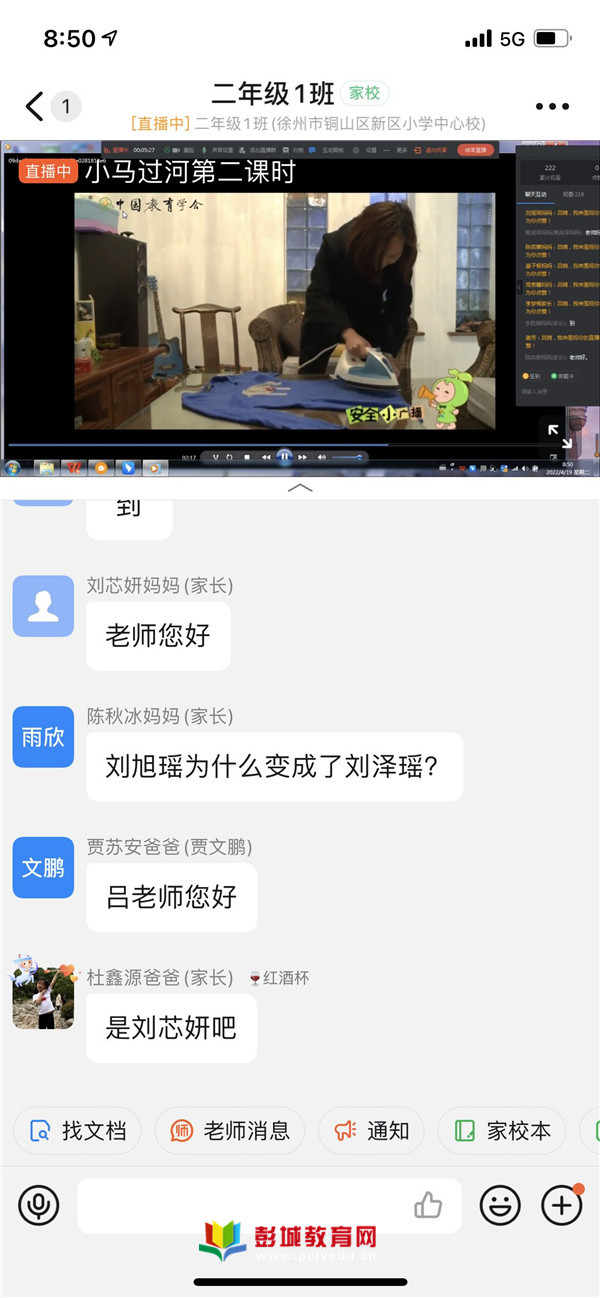Go back to the previous screen

pyautogui.click(x=35, y=106)
